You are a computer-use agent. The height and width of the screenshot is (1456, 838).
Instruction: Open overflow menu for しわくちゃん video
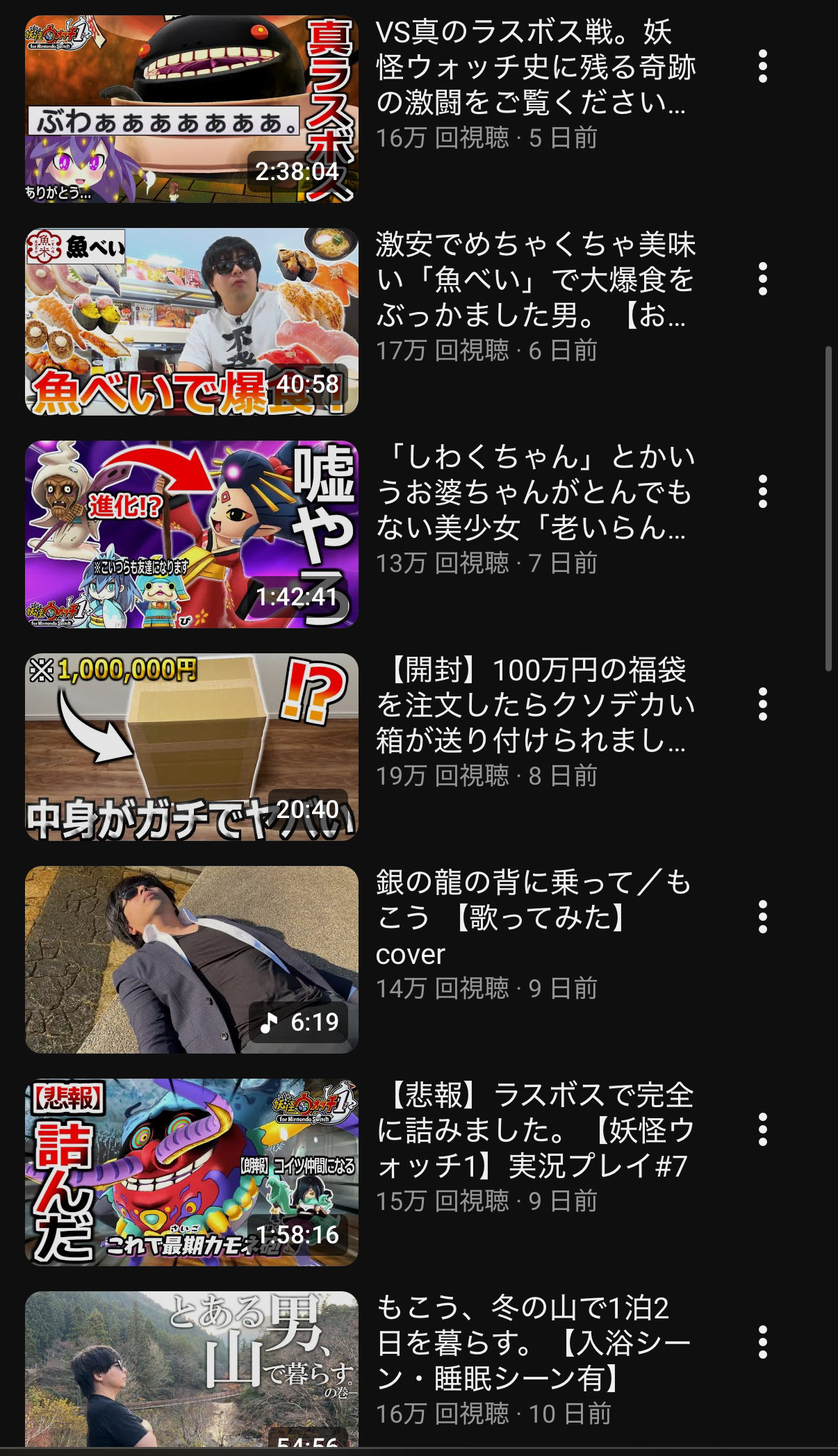coord(762,492)
